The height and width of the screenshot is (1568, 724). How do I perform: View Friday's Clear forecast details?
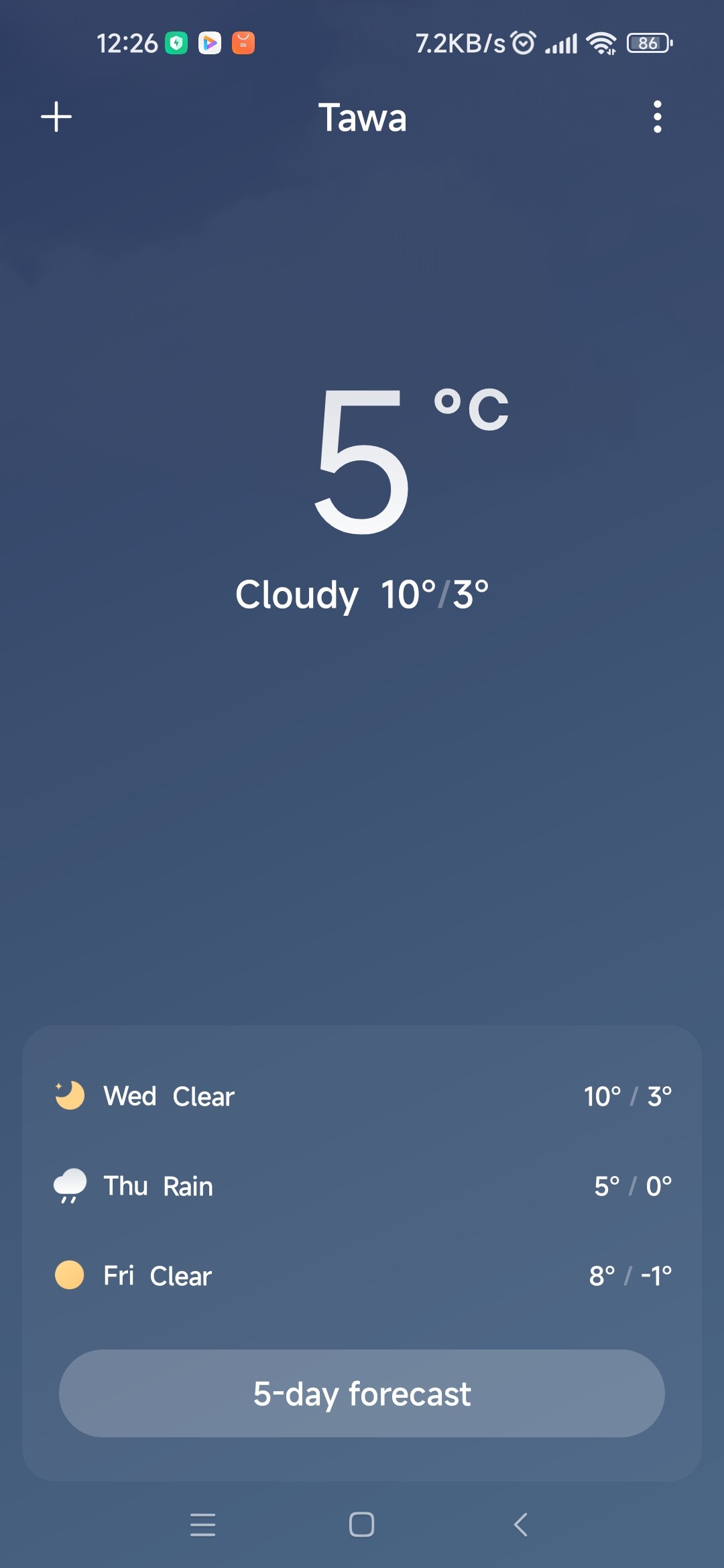(x=362, y=1276)
